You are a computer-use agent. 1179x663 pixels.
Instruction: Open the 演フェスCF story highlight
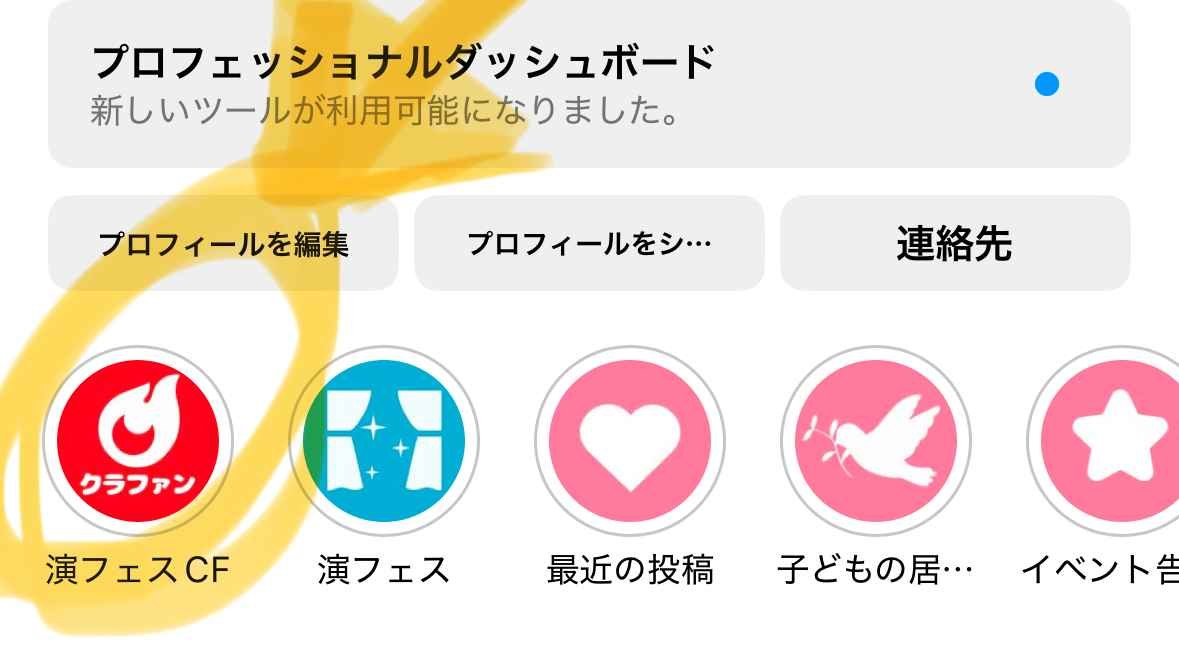point(138,441)
